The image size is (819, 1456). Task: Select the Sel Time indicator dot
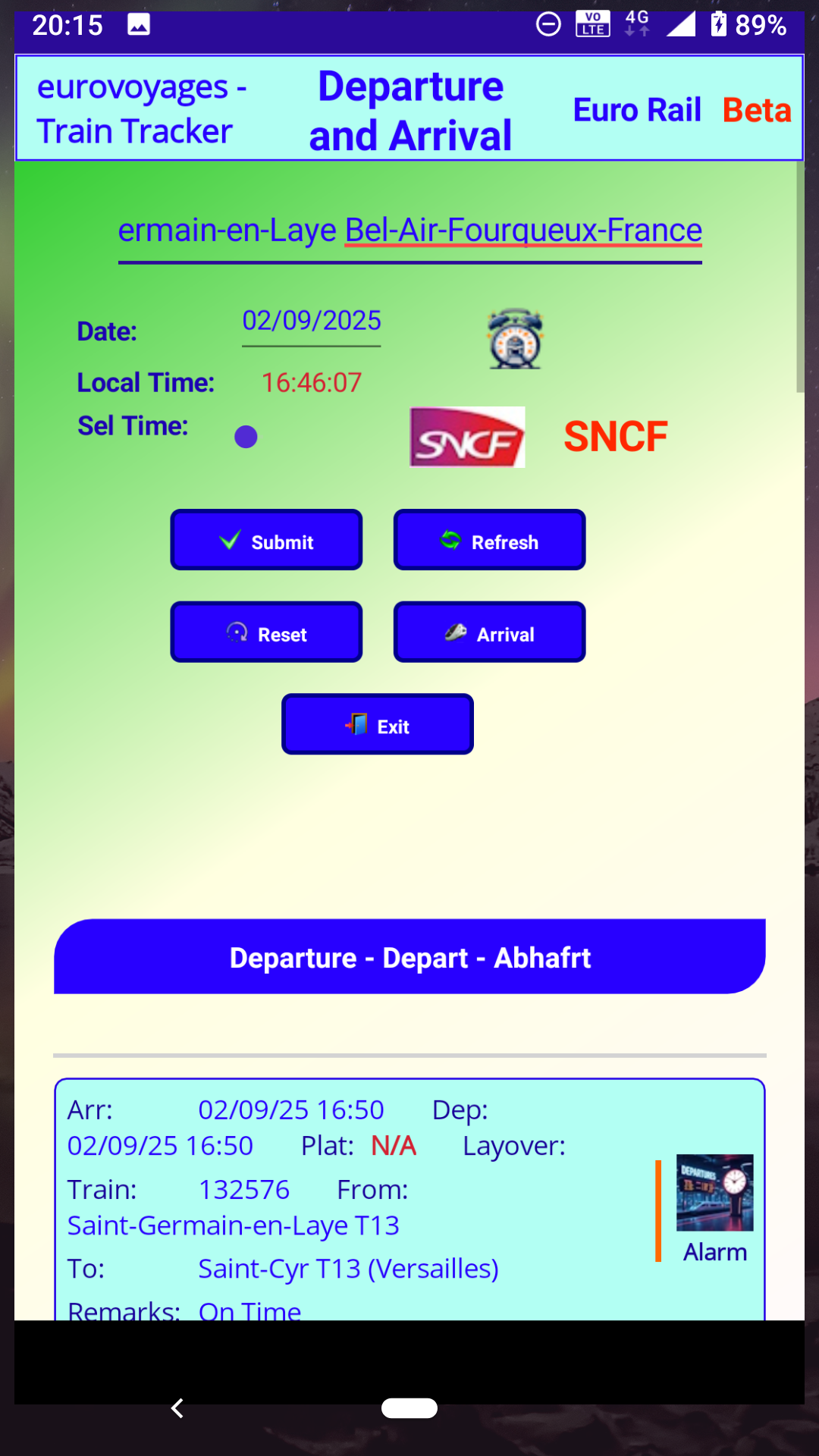tap(246, 437)
